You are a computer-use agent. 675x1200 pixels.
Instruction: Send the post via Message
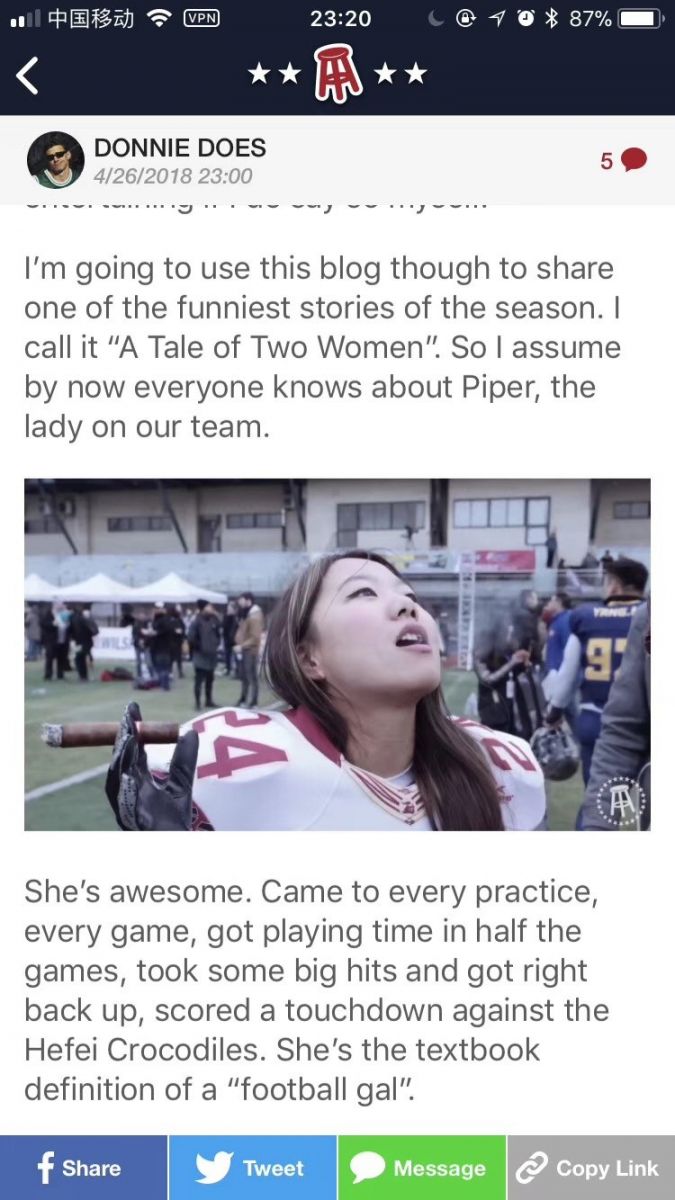click(x=422, y=1168)
